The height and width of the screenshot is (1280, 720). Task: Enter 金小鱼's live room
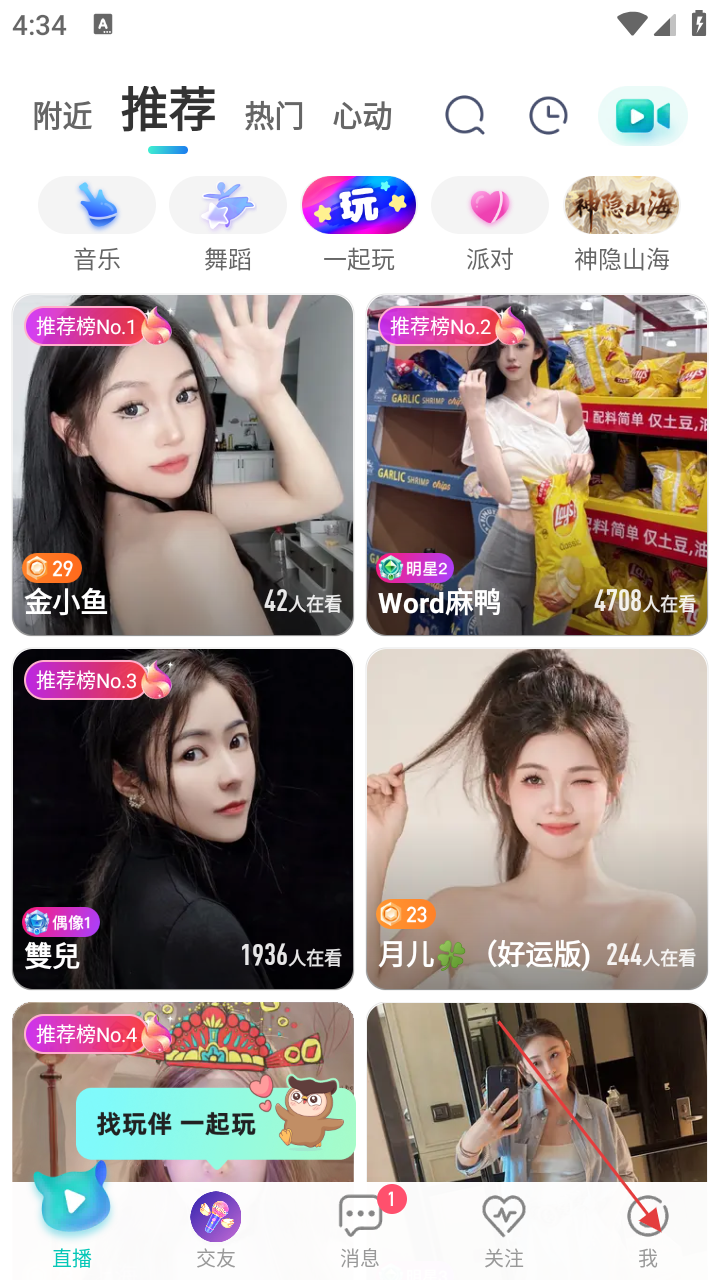point(183,465)
